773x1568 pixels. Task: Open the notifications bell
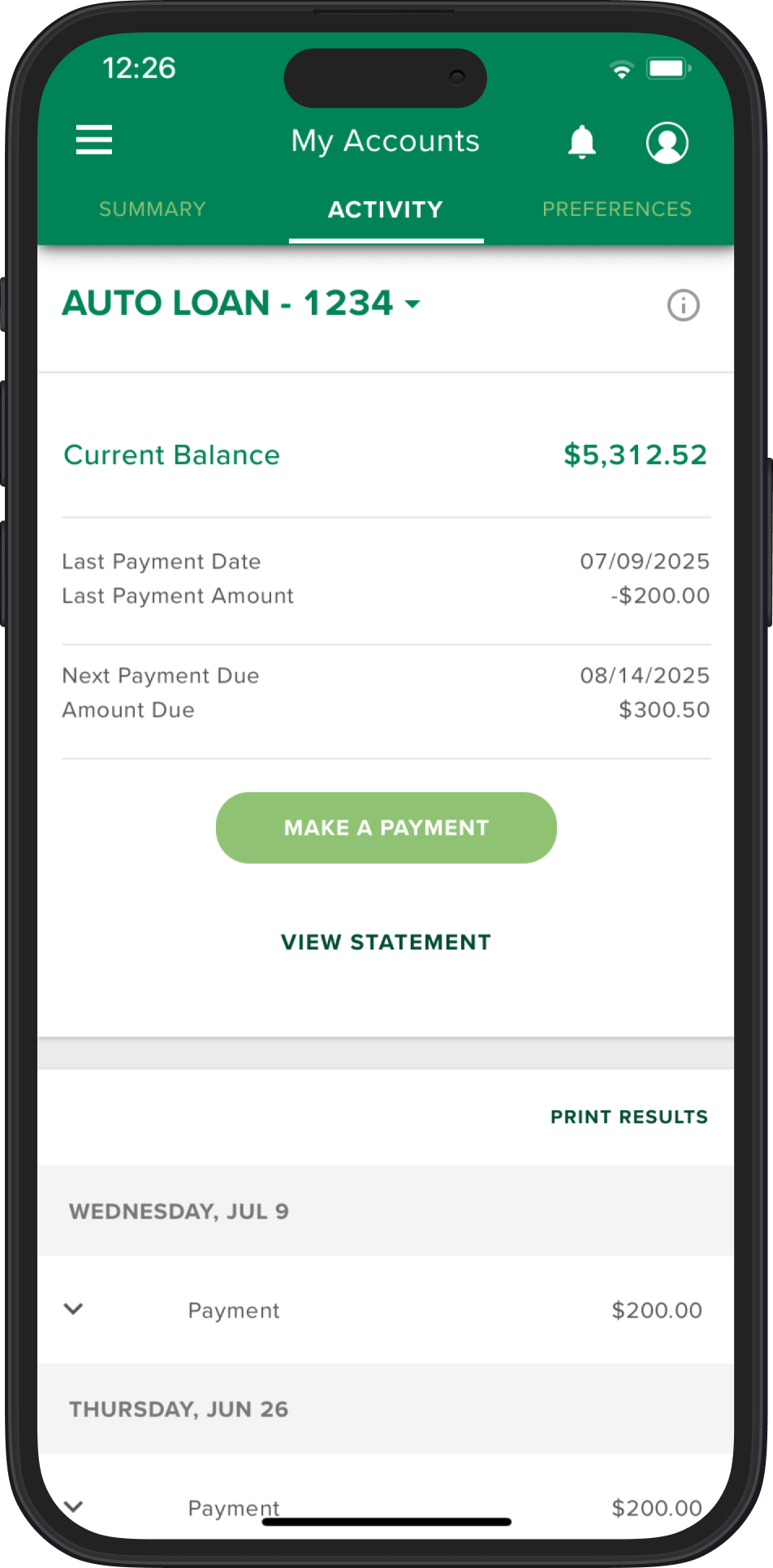pos(581,142)
